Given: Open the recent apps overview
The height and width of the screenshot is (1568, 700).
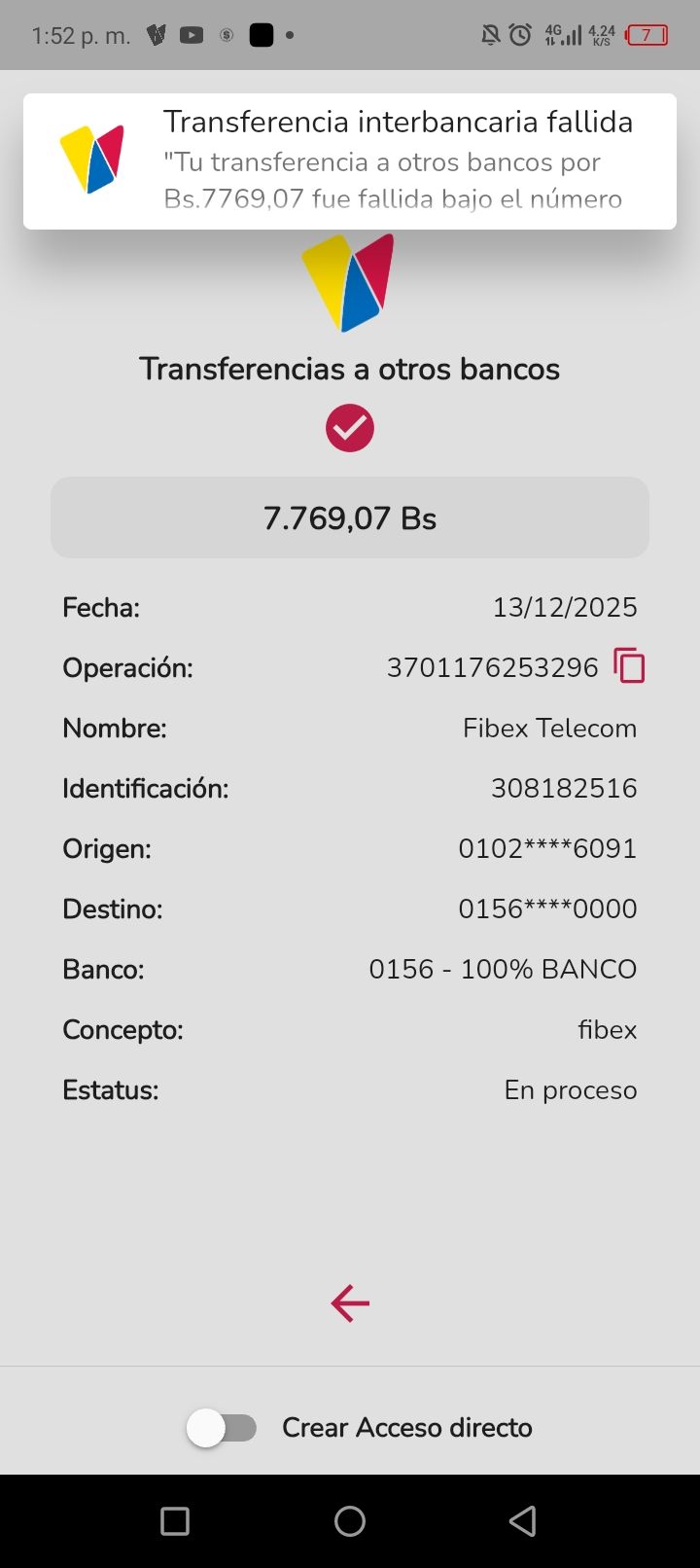Looking at the screenshot, I should 175,1521.
